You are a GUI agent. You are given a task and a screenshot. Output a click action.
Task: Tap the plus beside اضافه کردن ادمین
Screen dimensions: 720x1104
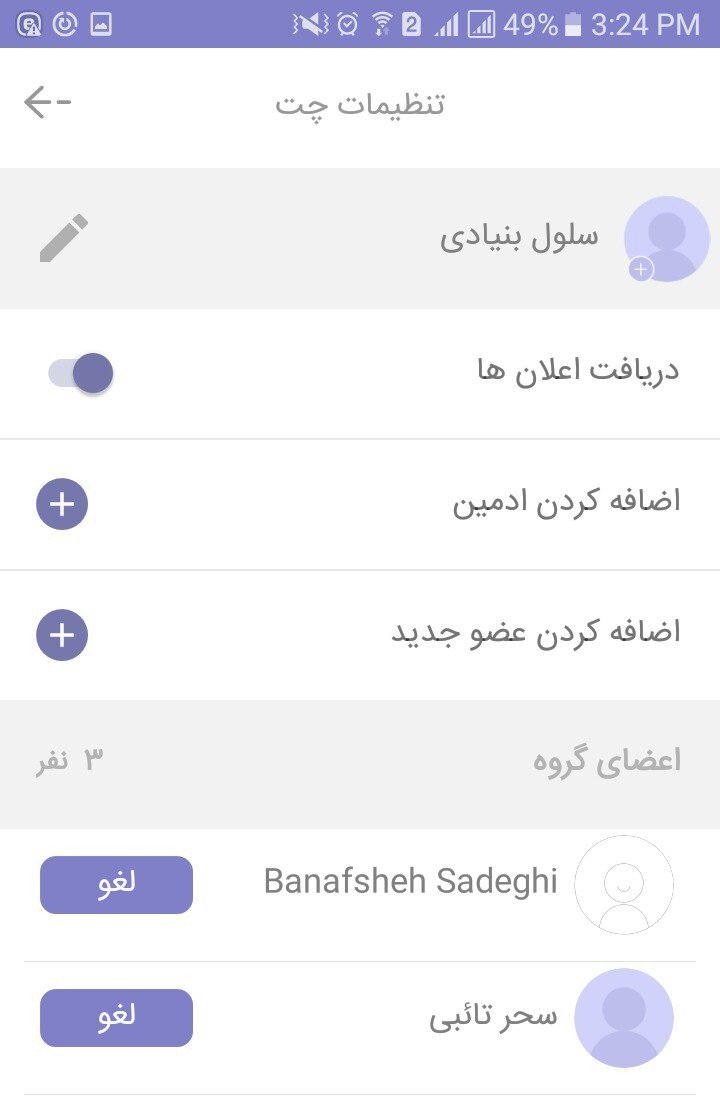(62, 504)
